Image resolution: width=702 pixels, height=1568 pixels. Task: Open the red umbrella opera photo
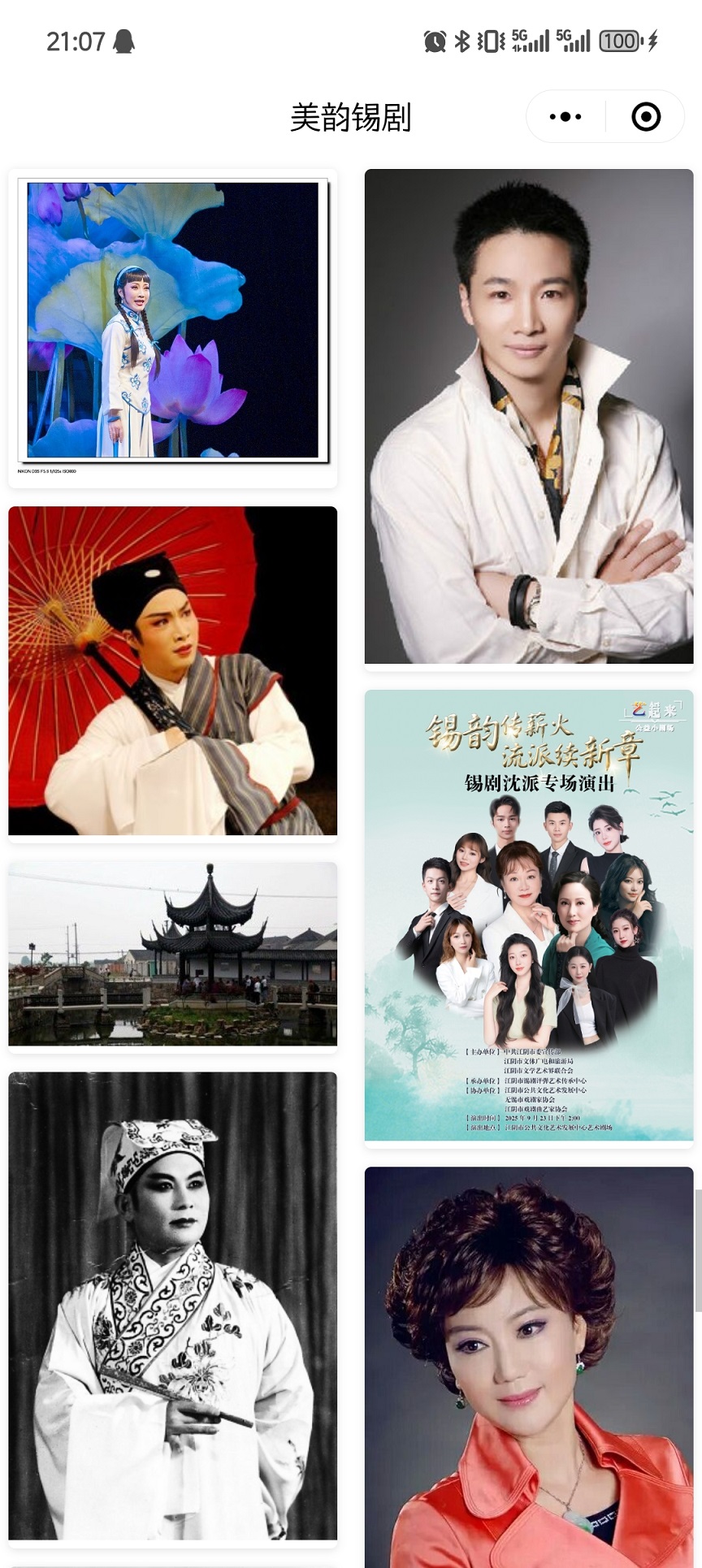(172, 671)
